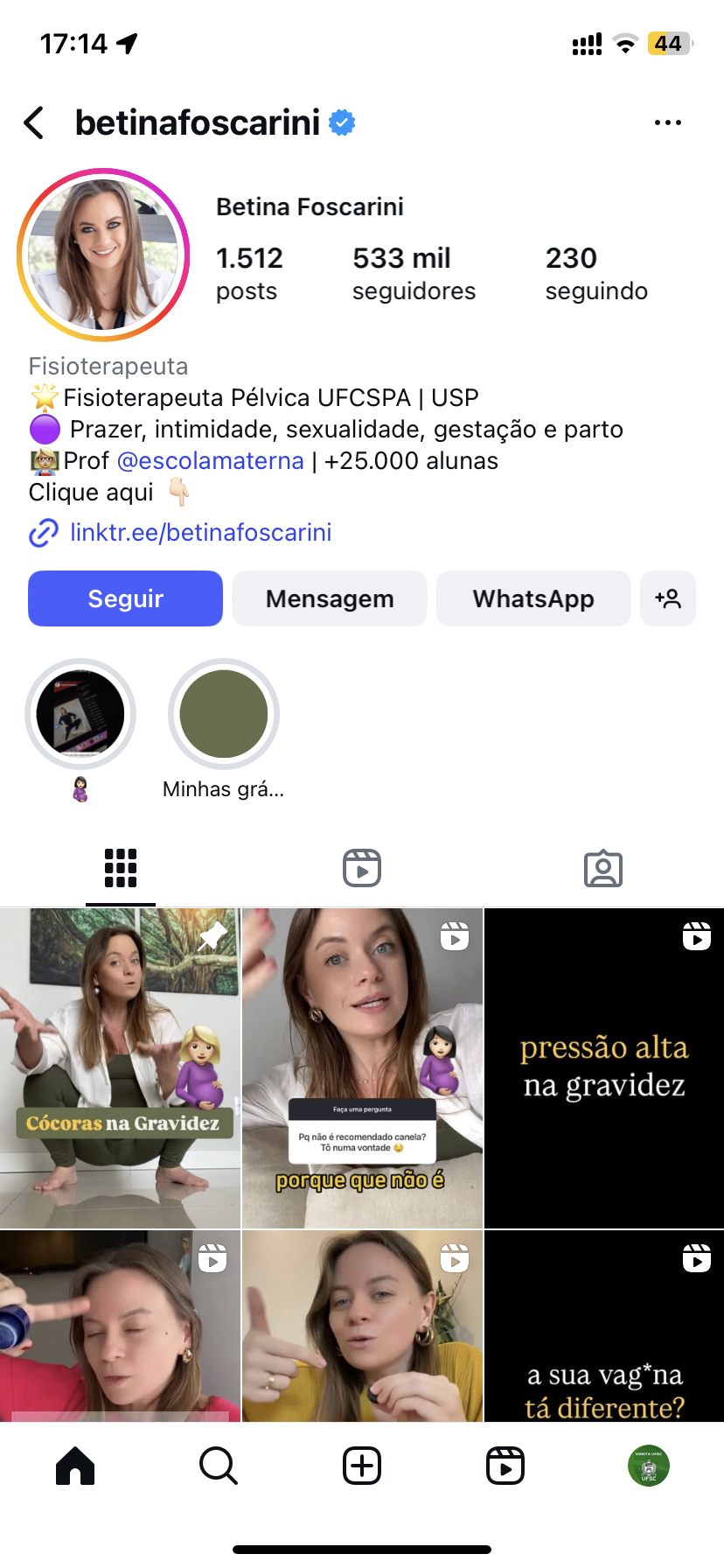Show suggested accounts with add-person button
Screen dimensions: 724x1568
click(667, 598)
